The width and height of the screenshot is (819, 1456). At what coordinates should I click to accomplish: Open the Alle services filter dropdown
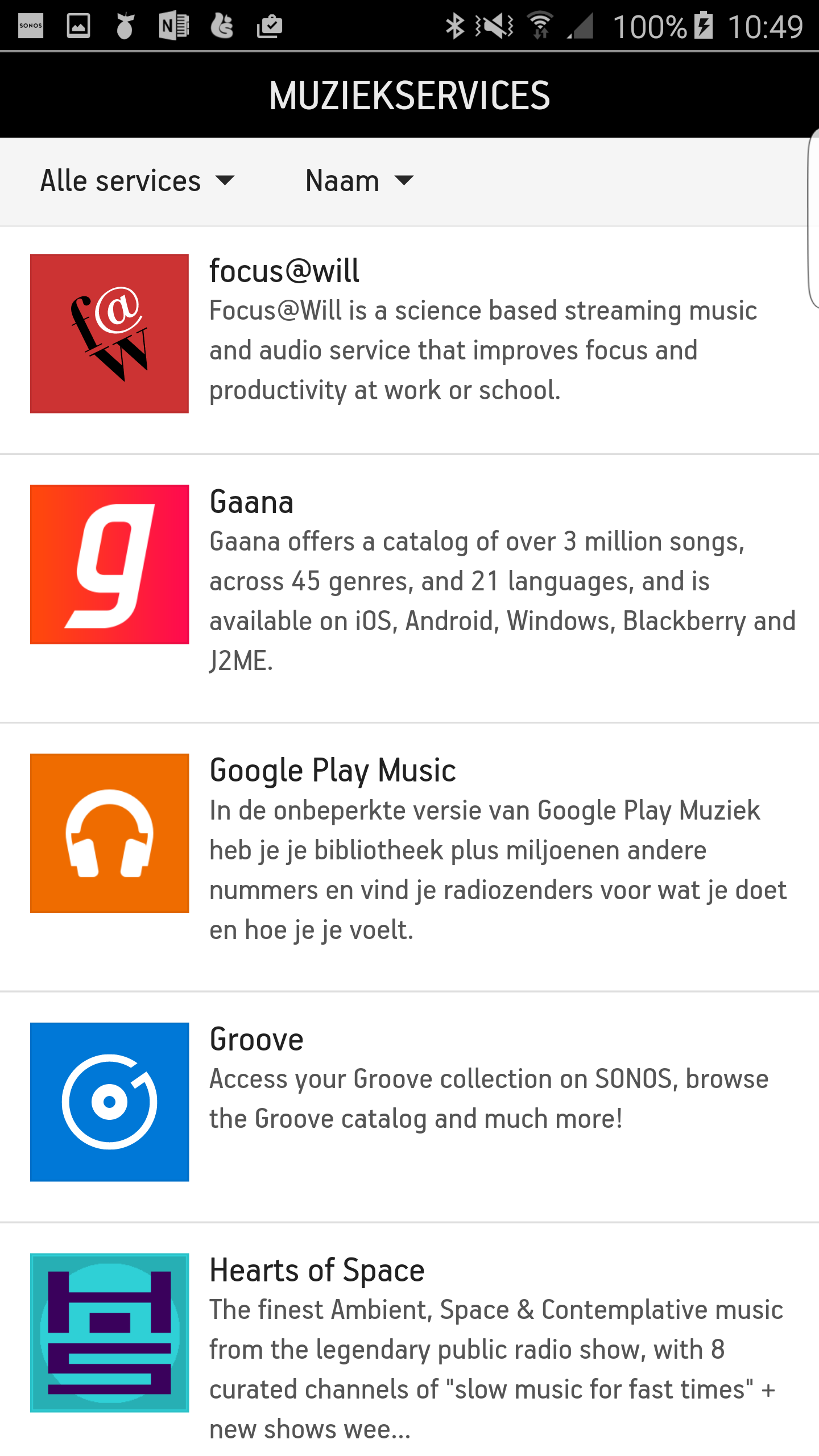pos(137,181)
